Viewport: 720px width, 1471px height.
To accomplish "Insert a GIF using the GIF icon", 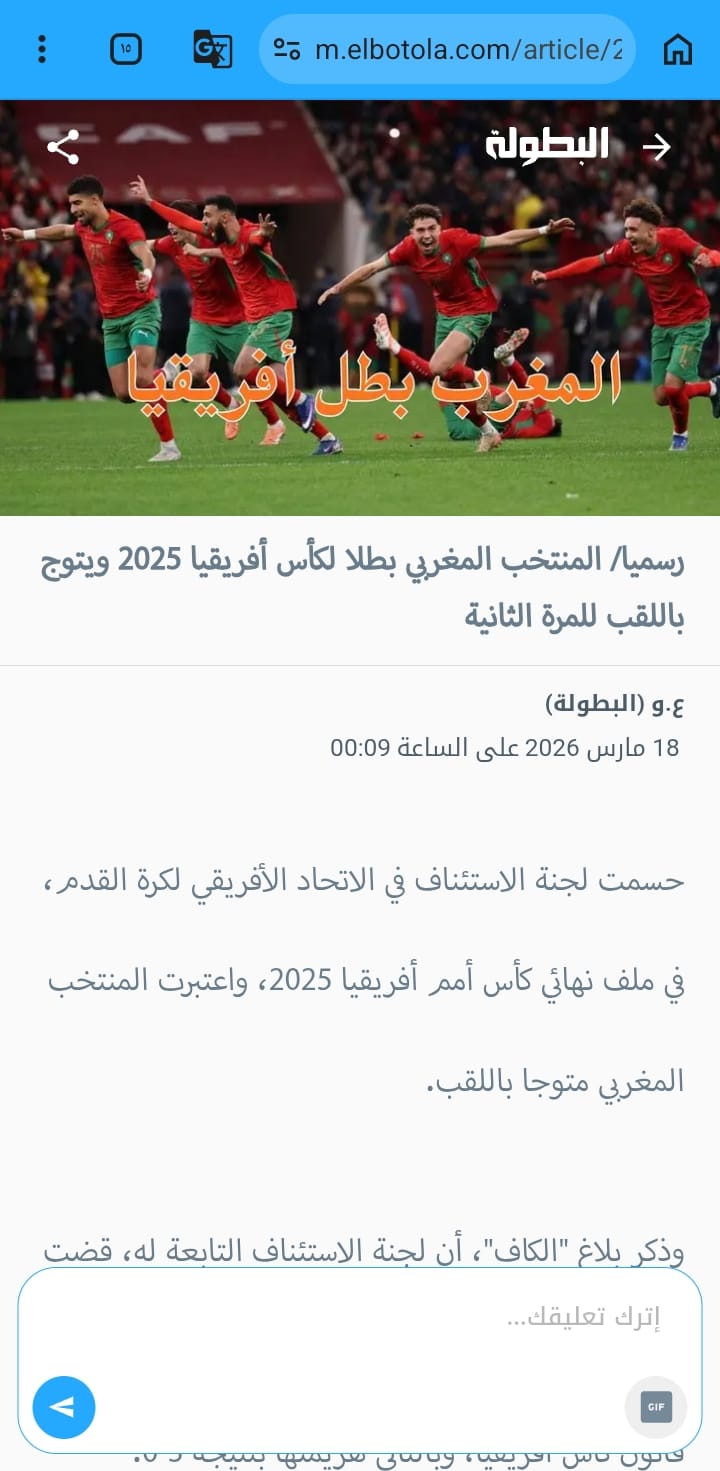I will click(655, 1406).
